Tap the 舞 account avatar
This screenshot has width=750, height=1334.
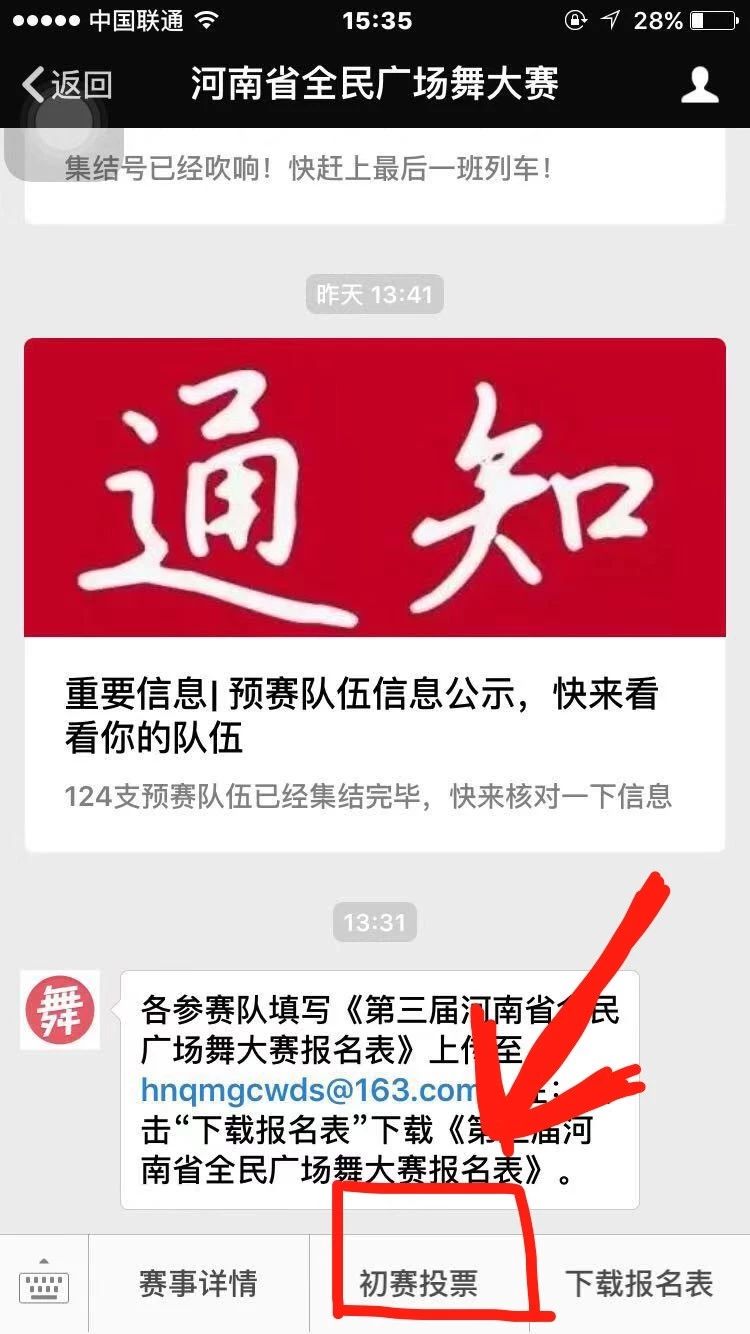[60, 1009]
